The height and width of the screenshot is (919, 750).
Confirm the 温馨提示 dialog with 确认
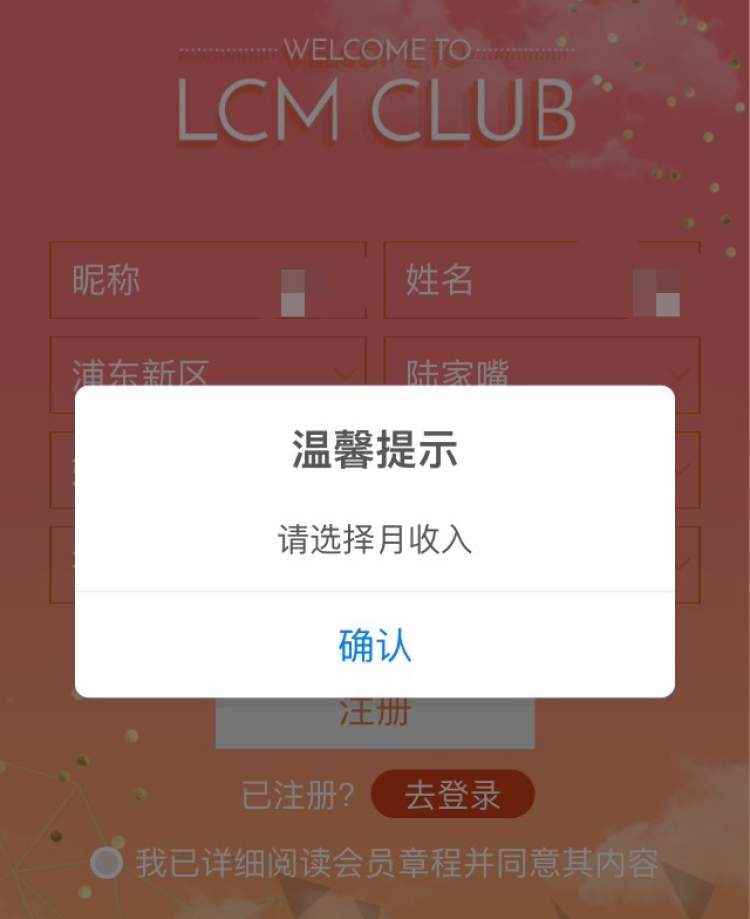click(x=374, y=645)
